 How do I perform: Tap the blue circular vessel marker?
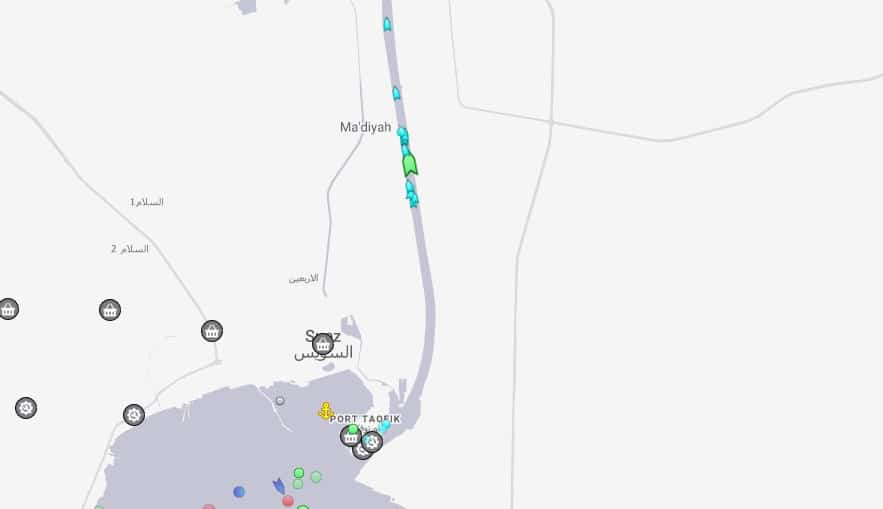[239, 492]
